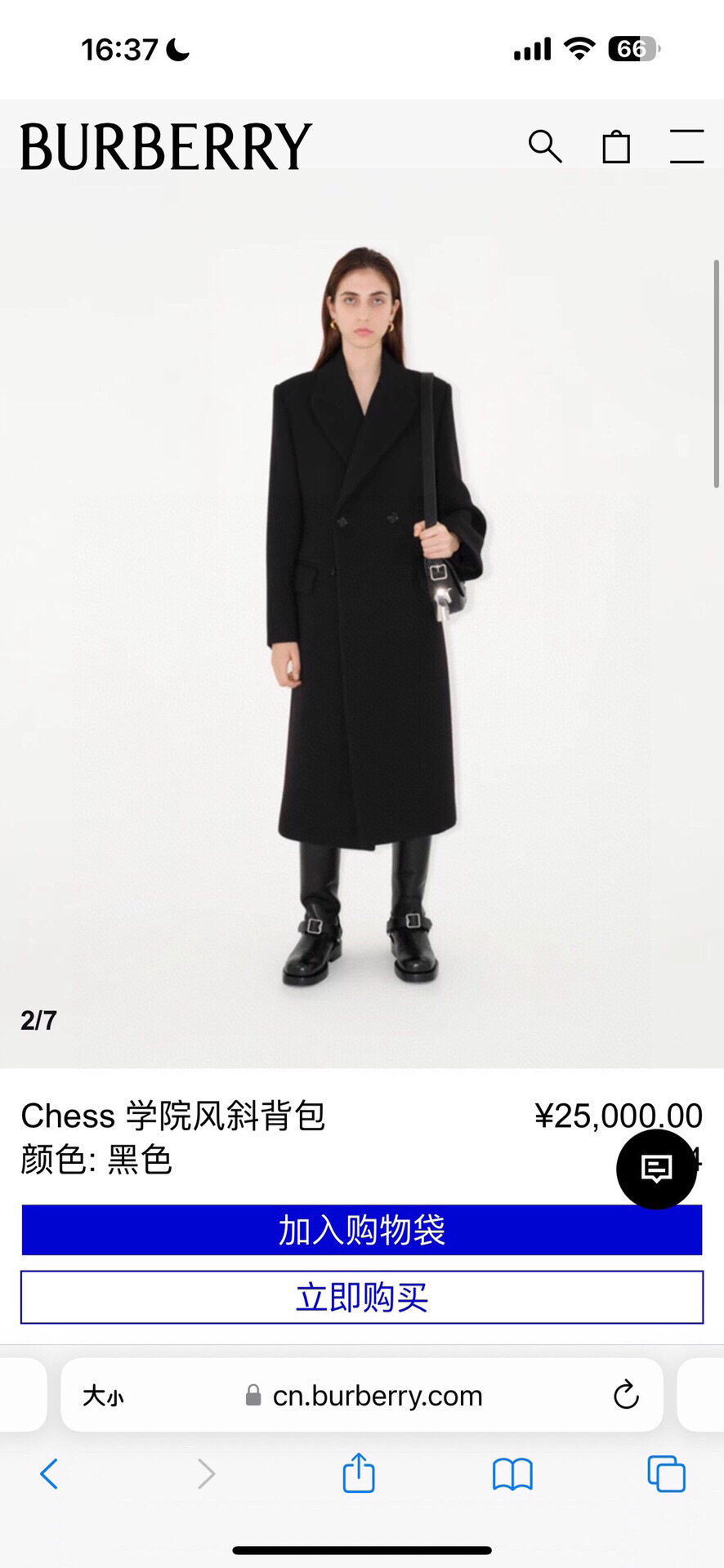This screenshot has height=1568, width=724.
Task: Open the hamburger menu
Action: [686, 147]
